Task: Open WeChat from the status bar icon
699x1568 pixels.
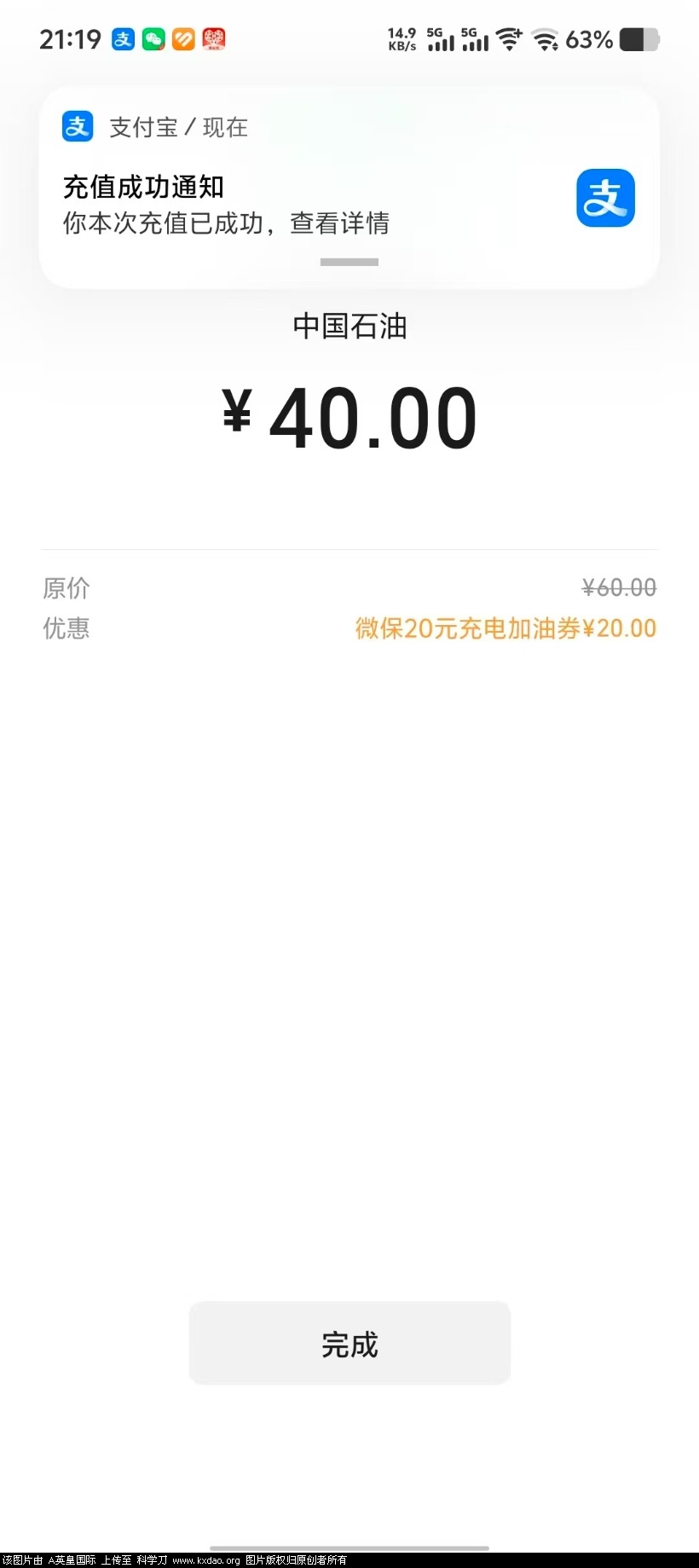Action: [153, 39]
